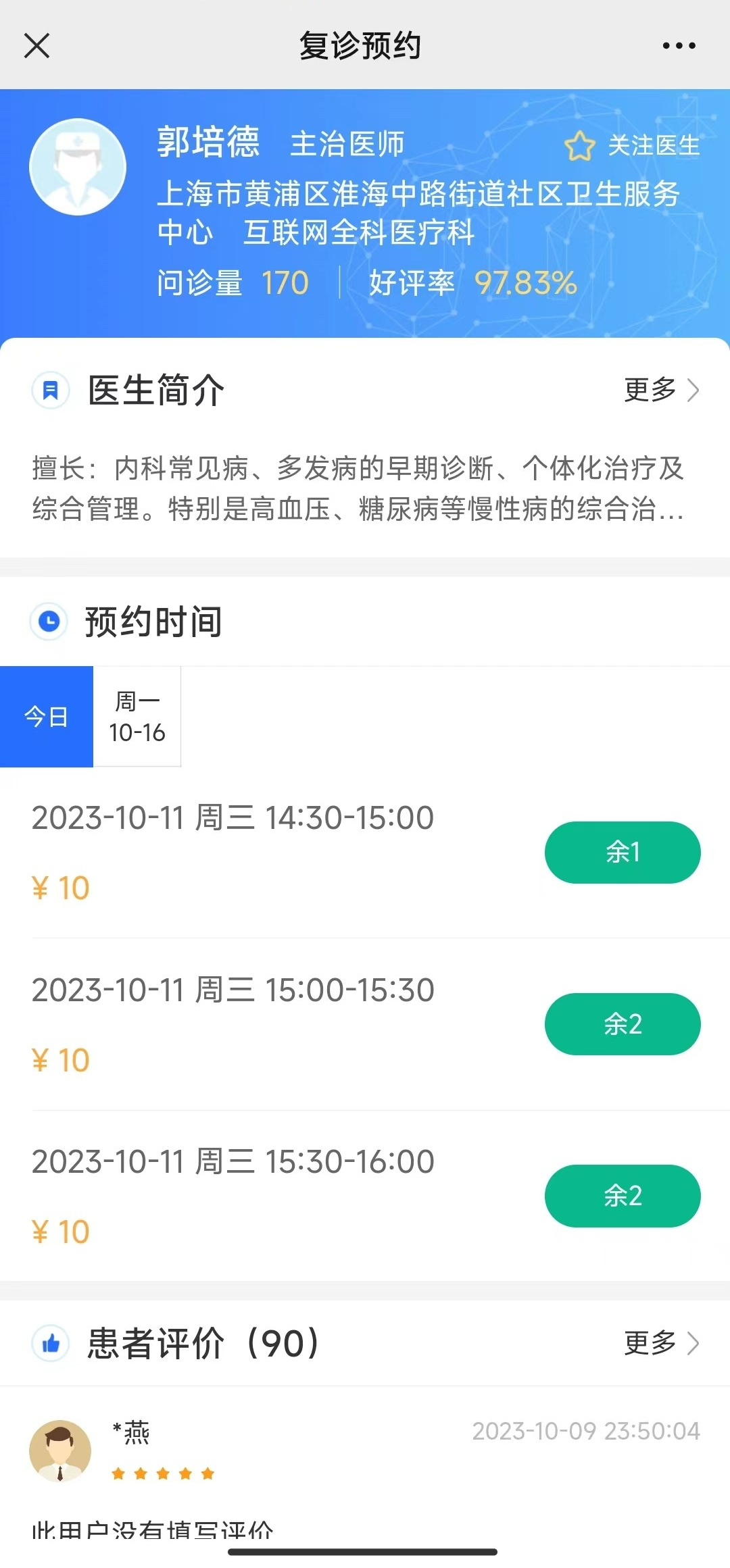
Task: Open doctor 郭培德's avatar
Action: [x=78, y=167]
